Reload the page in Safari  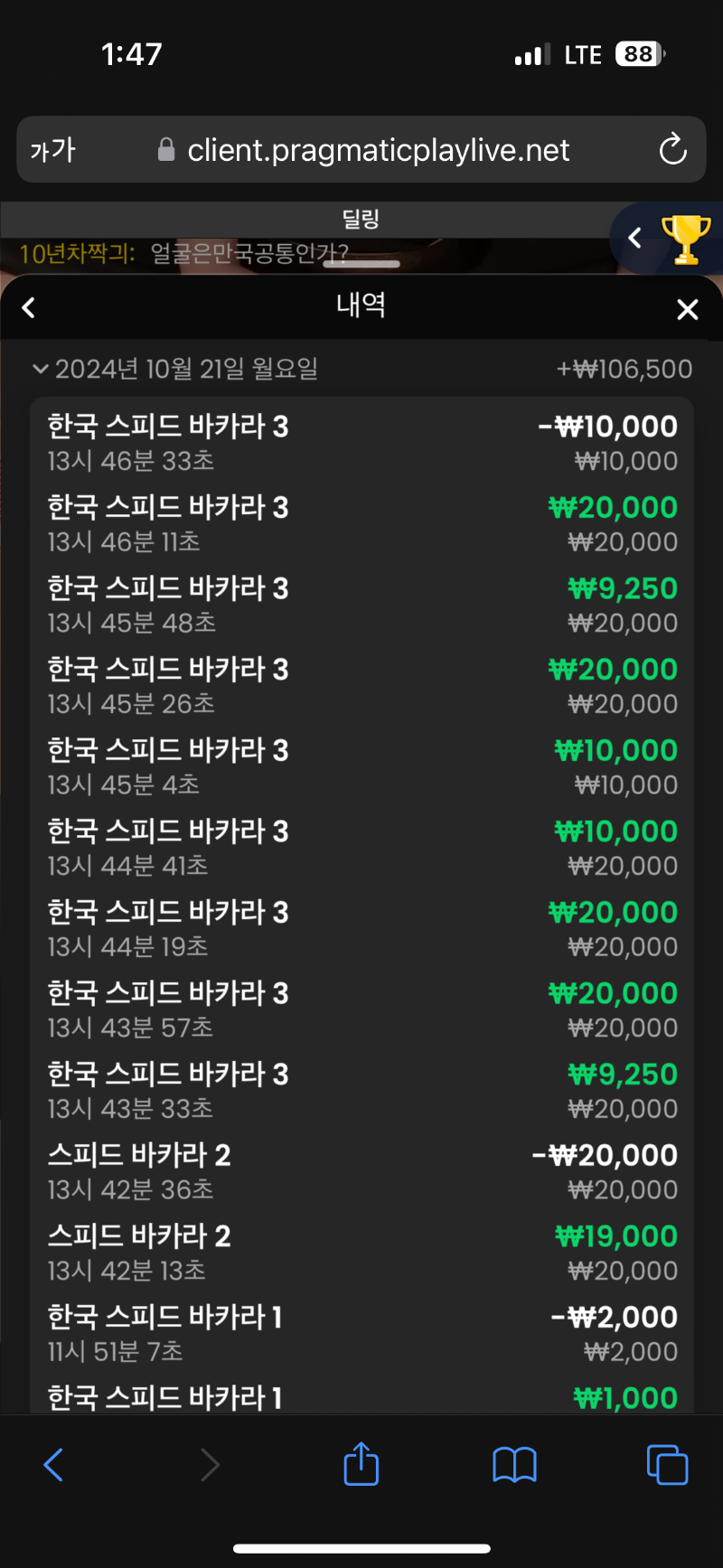tap(673, 149)
